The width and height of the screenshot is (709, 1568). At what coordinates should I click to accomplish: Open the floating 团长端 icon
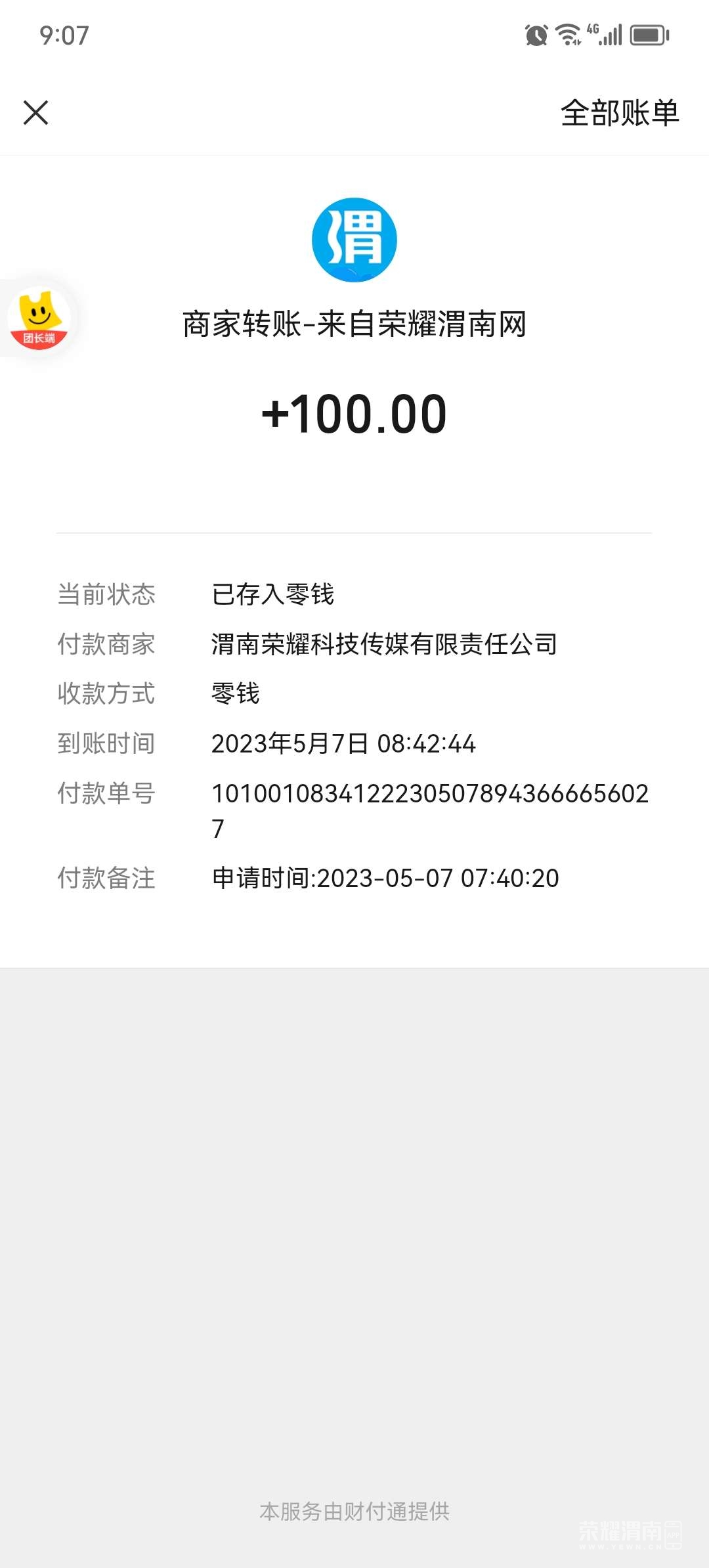coord(39,319)
